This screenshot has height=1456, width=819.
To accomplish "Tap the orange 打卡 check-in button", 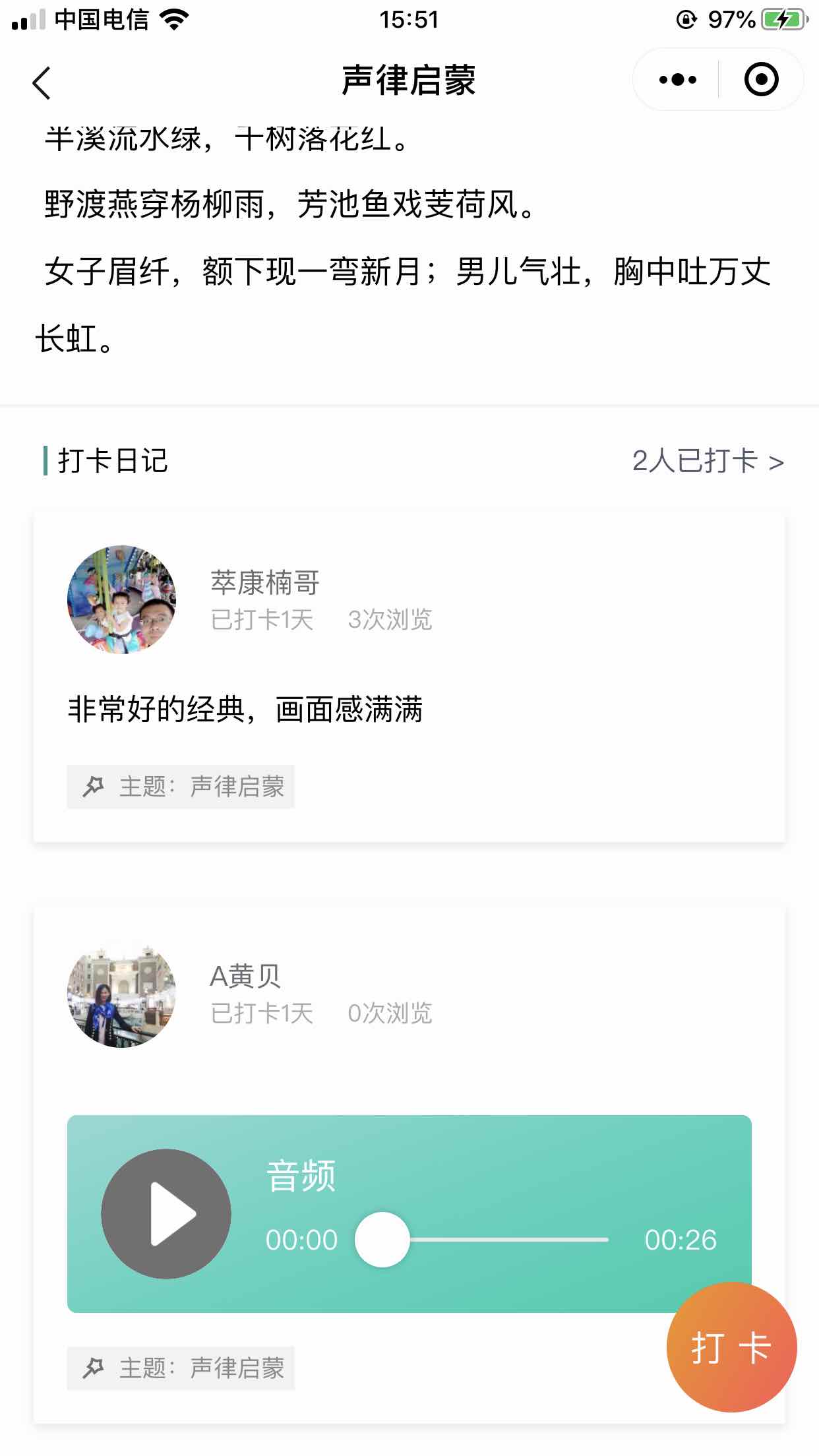I will coord(731,1347).
